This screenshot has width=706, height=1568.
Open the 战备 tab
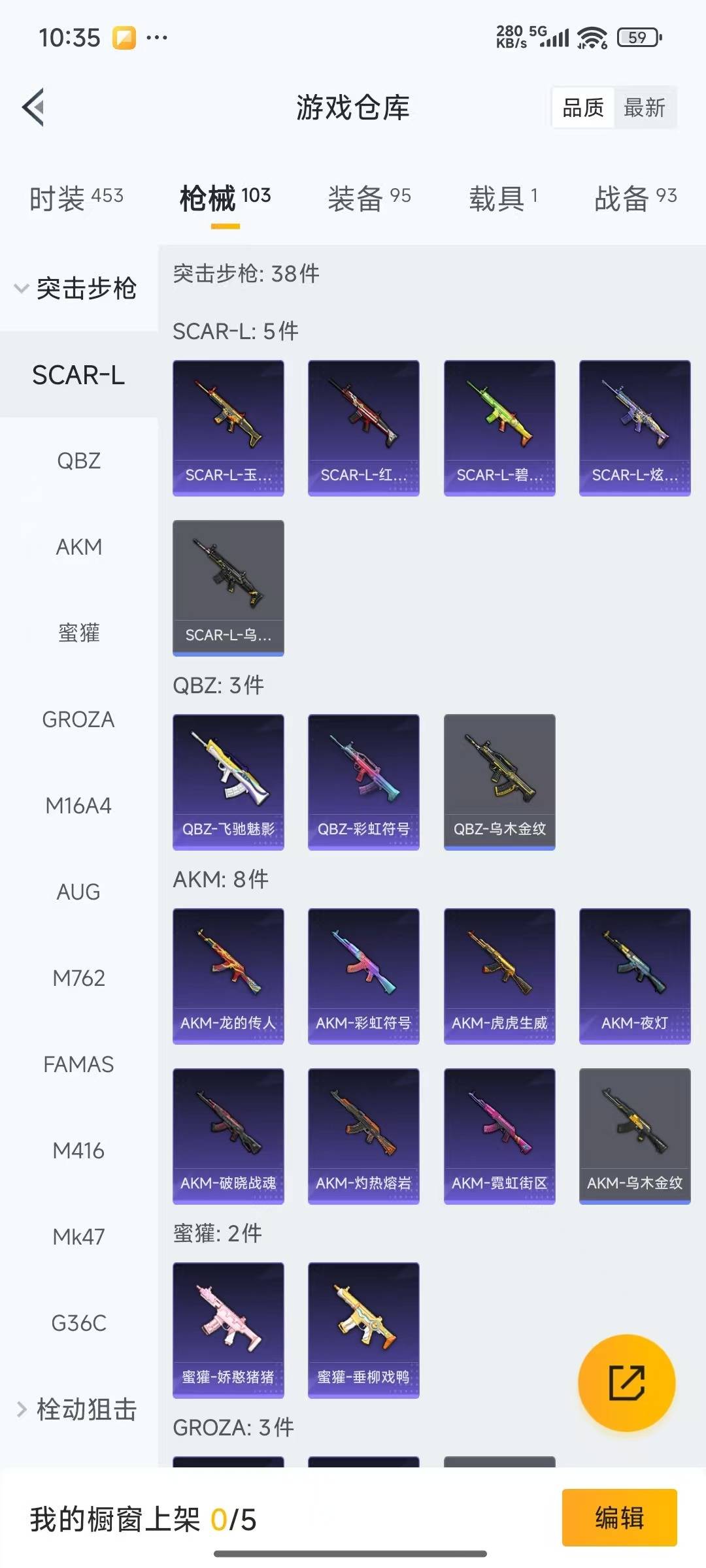point(635,198)
